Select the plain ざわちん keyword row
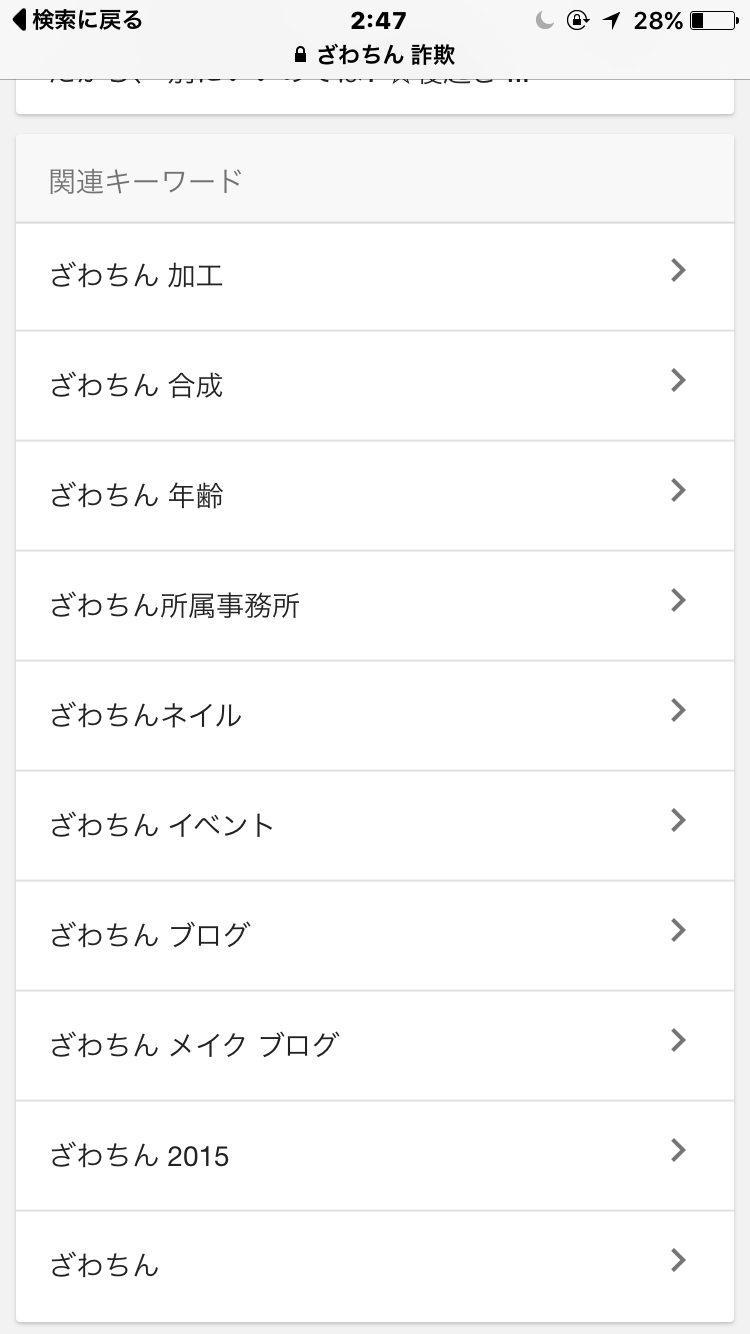Viewport: 750px width, 1334px height. coord(375,1266)
